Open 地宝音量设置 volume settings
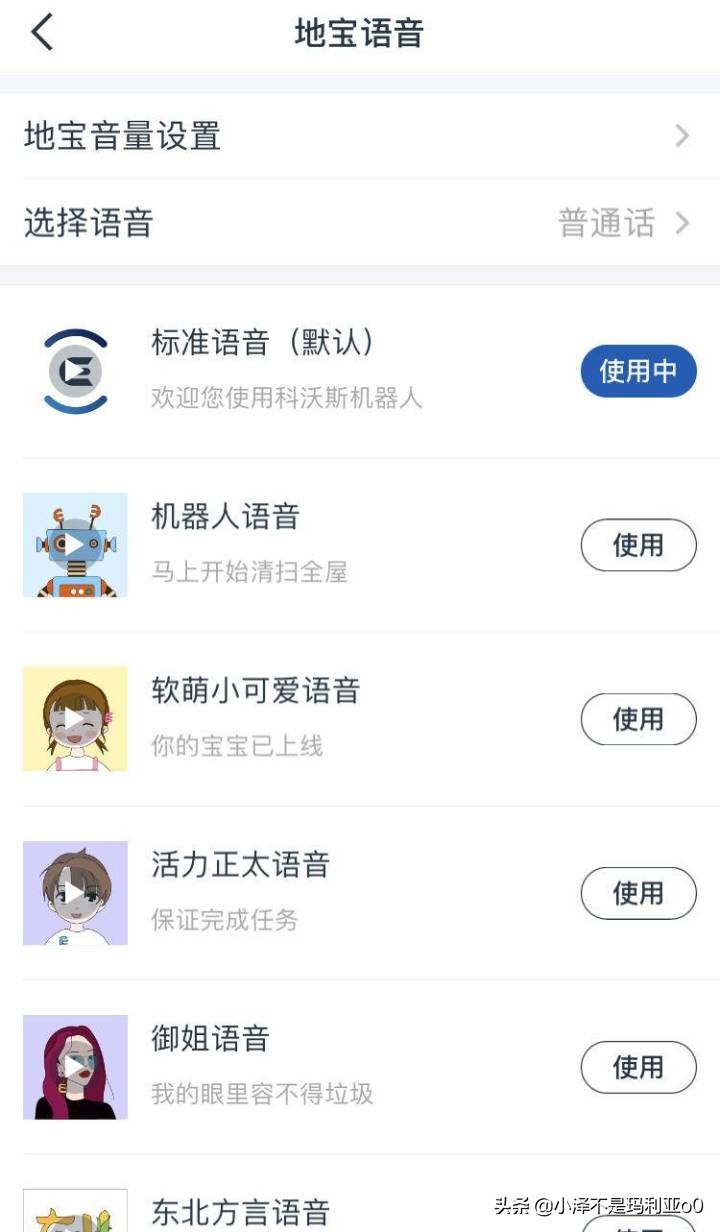Image resolution: width=720 pixels, height=1232 pixels. coord(360,135)
